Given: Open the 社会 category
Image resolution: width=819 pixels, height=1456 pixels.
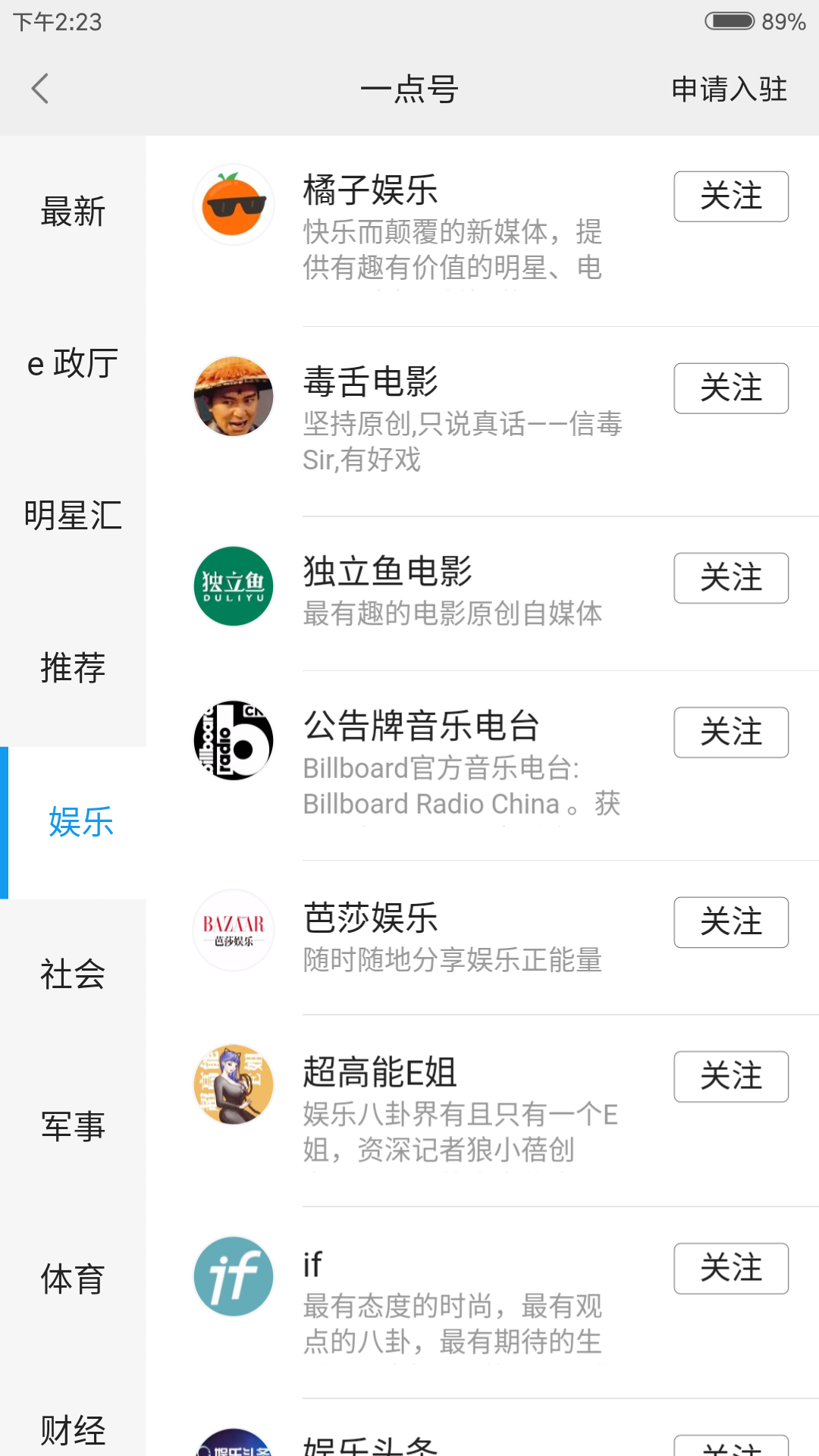Looking at the screenshot, I should coord(73,974).
